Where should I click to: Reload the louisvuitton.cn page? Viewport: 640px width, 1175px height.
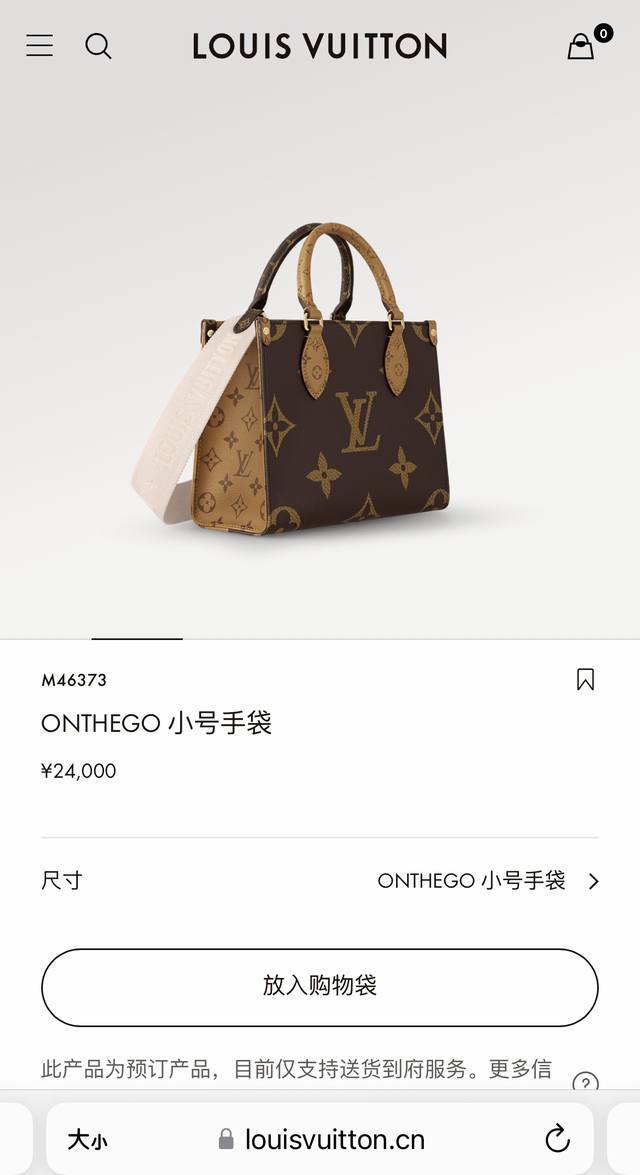point(557,1139)
